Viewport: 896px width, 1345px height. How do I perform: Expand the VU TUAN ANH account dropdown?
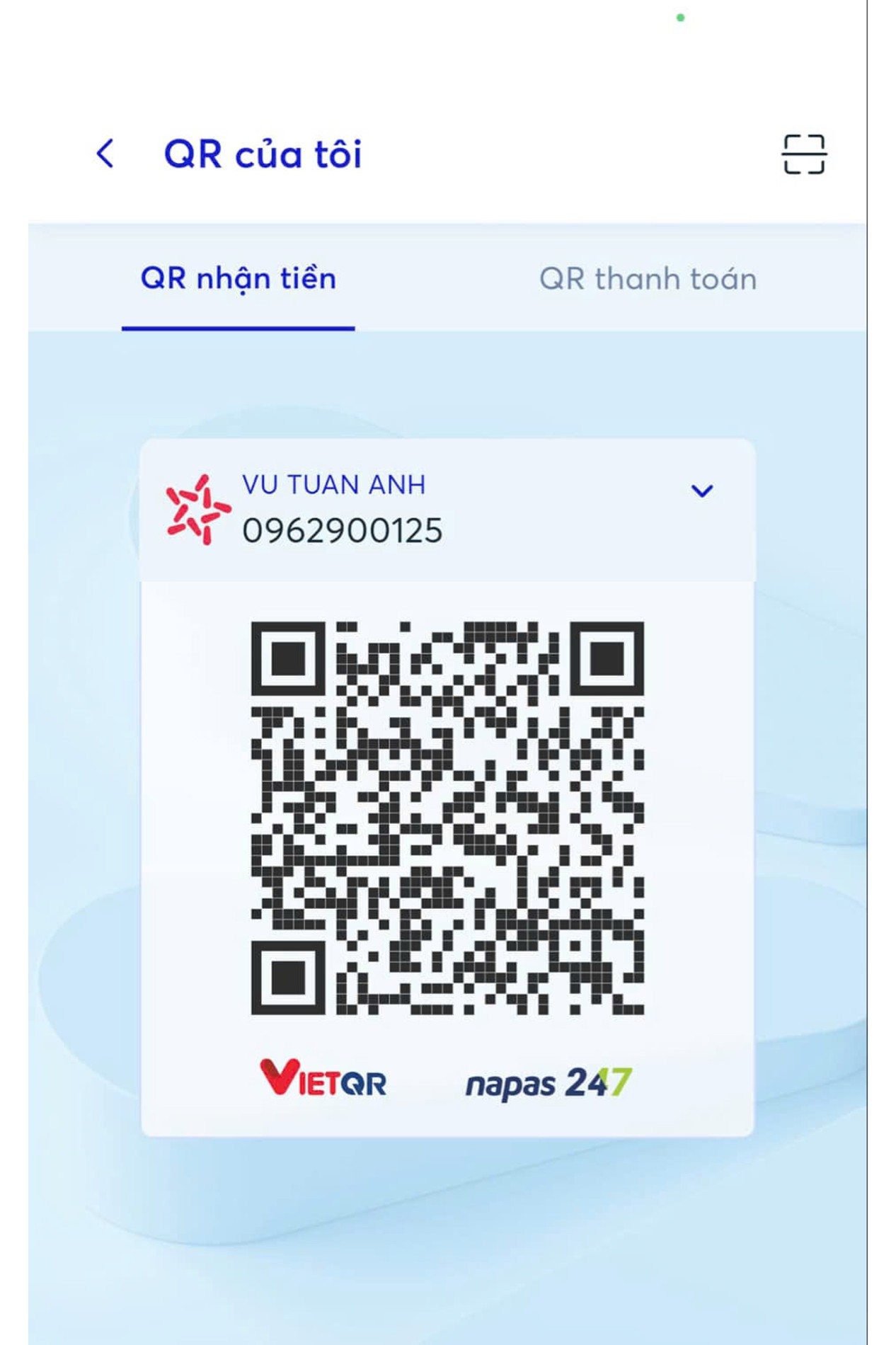coord(701,491)
